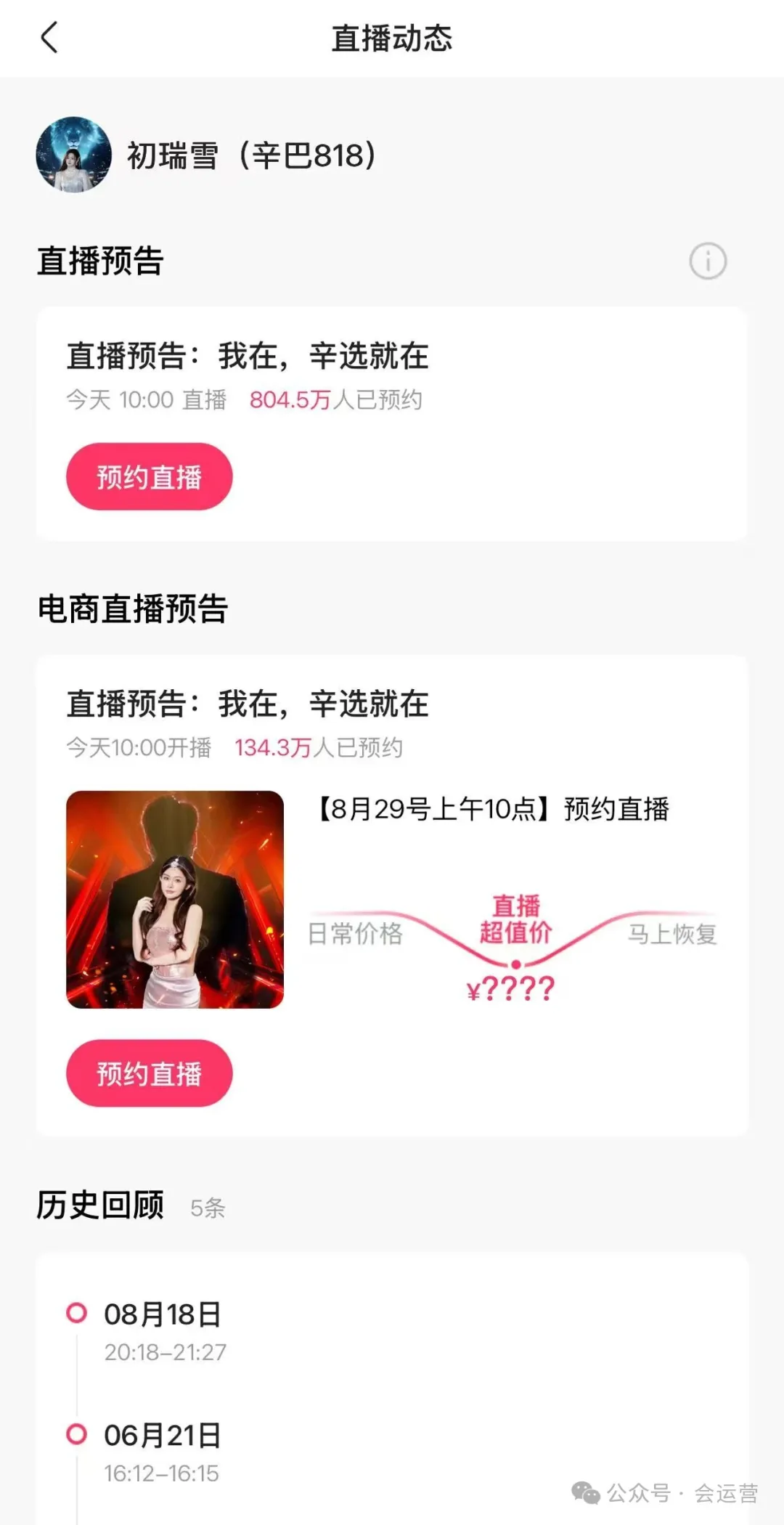784x1525 pixels.
Task: Go back using the top-left arrow
Action: [x=49, y=38]
